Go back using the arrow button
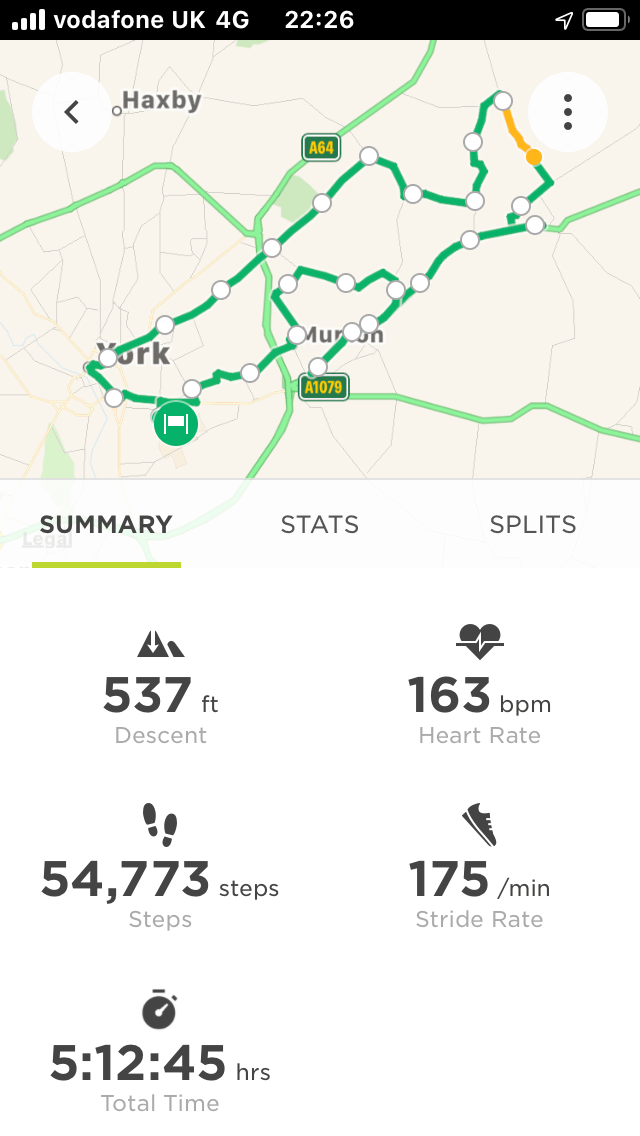This screenshot has width=640, height=1136. pos(71,112)
